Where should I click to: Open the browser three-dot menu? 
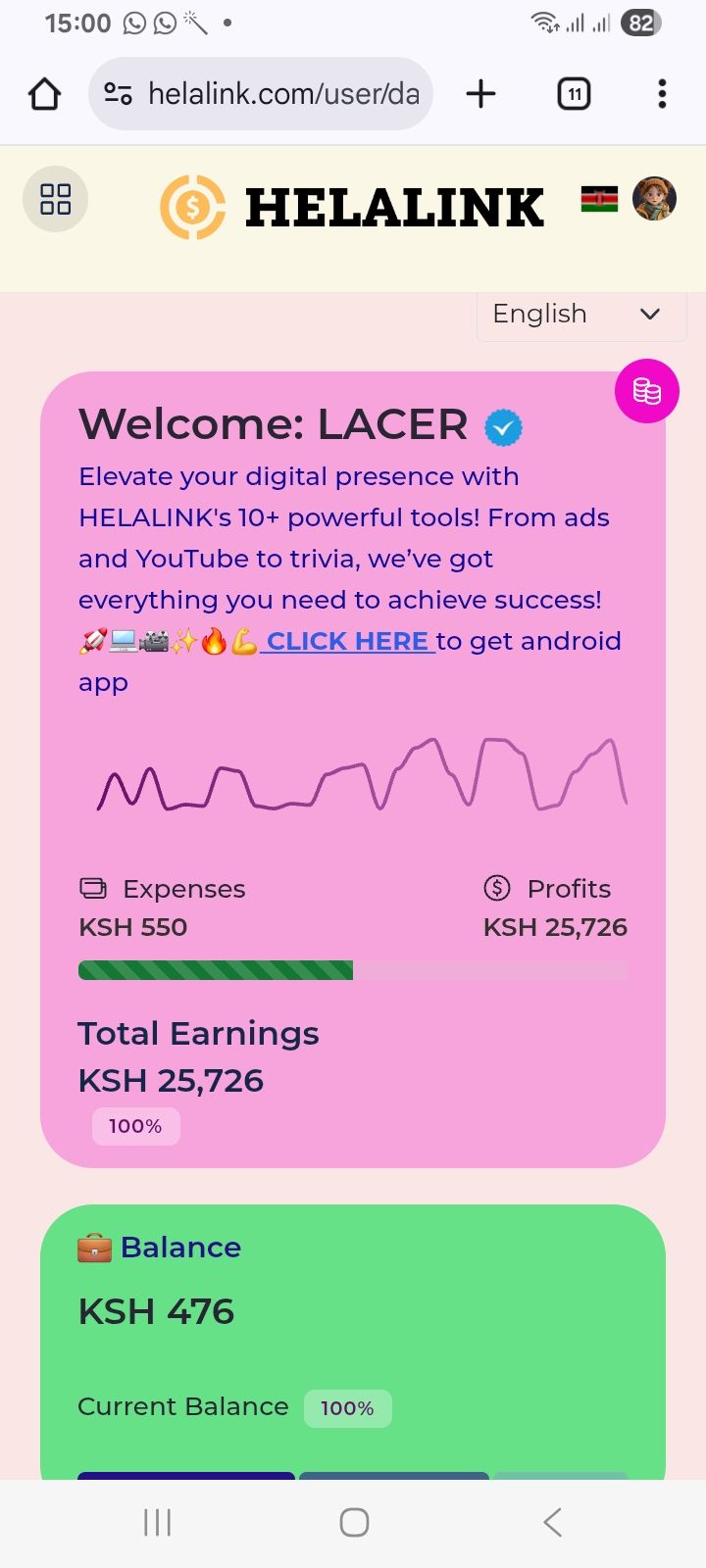coord(662,93)
